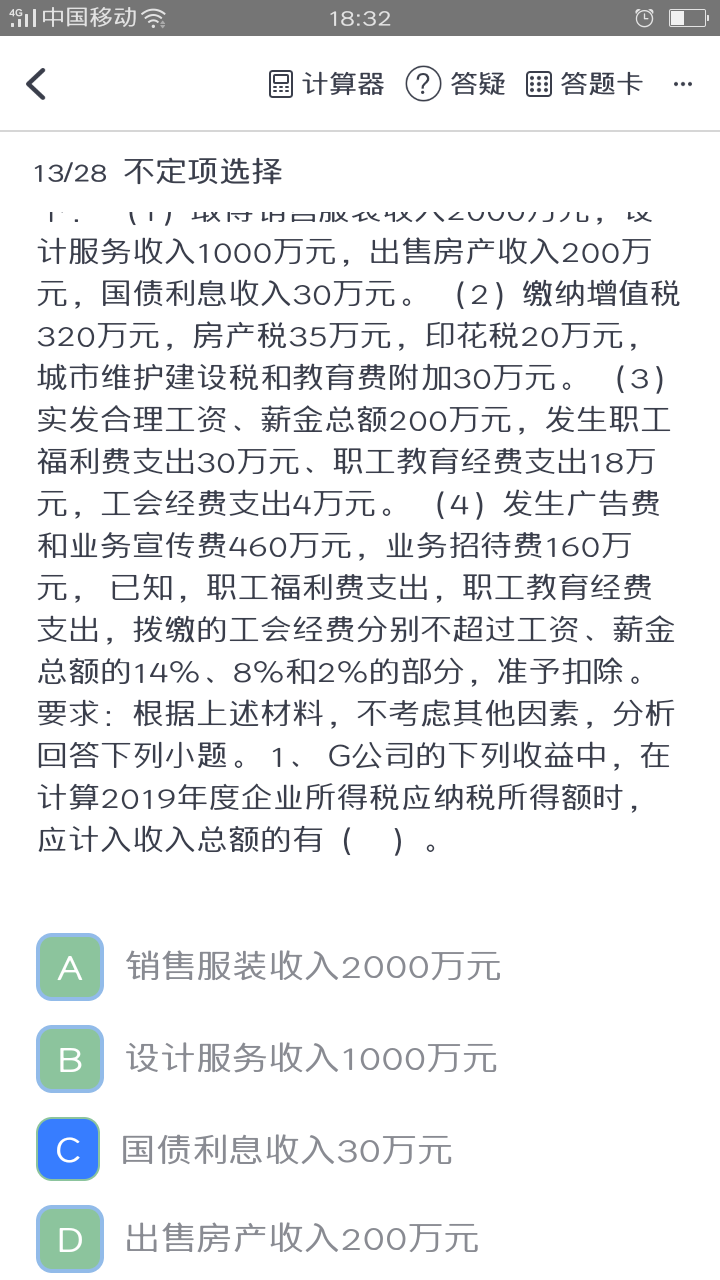Select option A 销售服装收入2000万元
This screenshot has height=1280, width=720.
(70, 967)
